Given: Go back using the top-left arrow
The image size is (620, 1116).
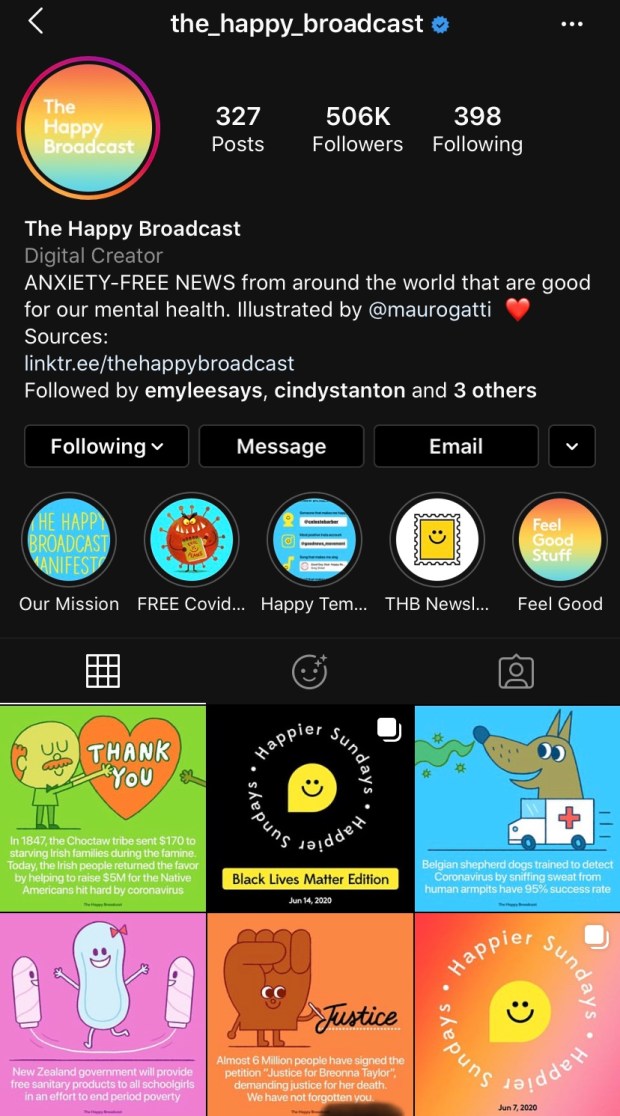Looking at the screenshot, I should tap(36, 21).
